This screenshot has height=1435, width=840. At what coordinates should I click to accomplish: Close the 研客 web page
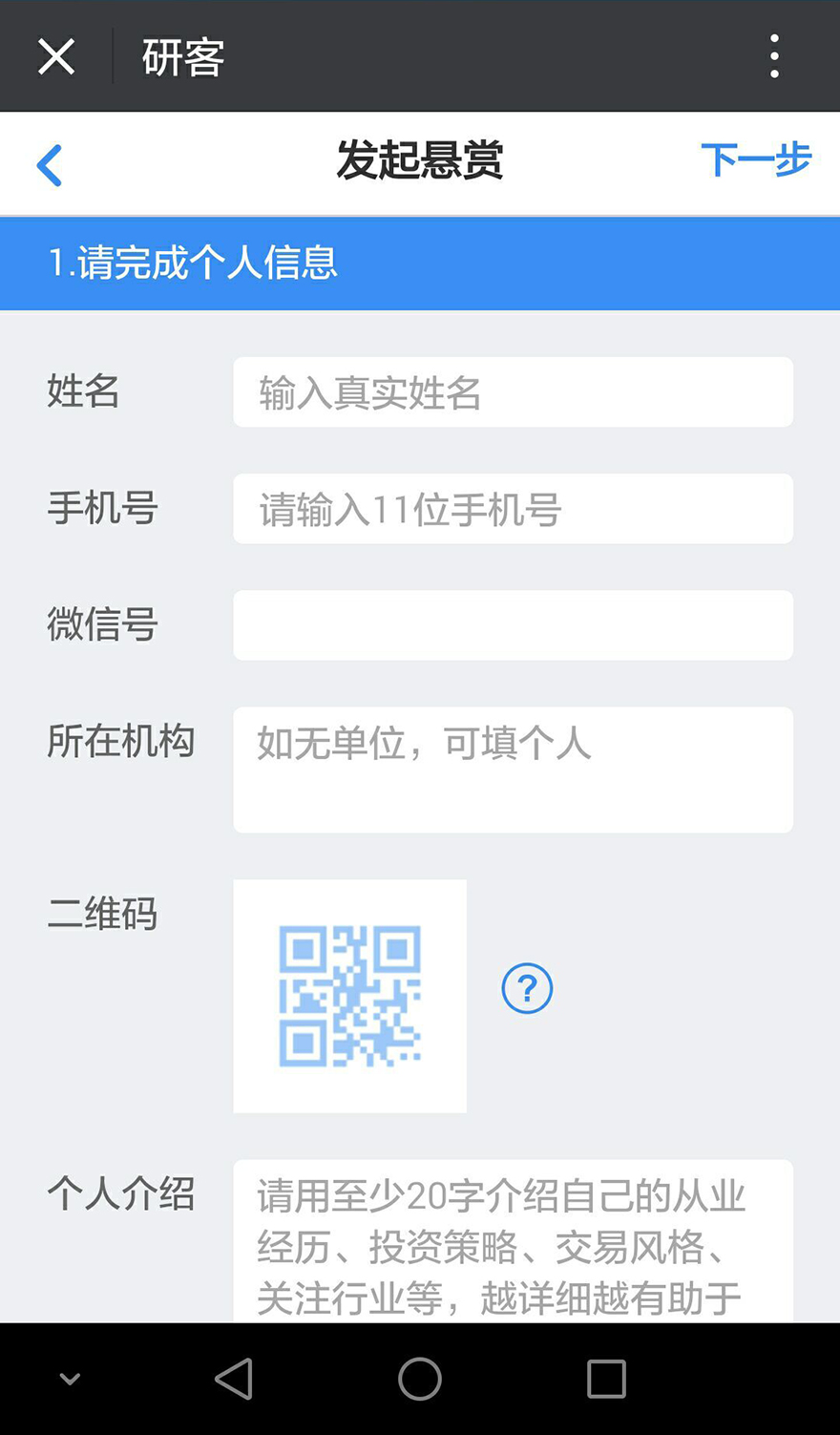pos(56,56)
